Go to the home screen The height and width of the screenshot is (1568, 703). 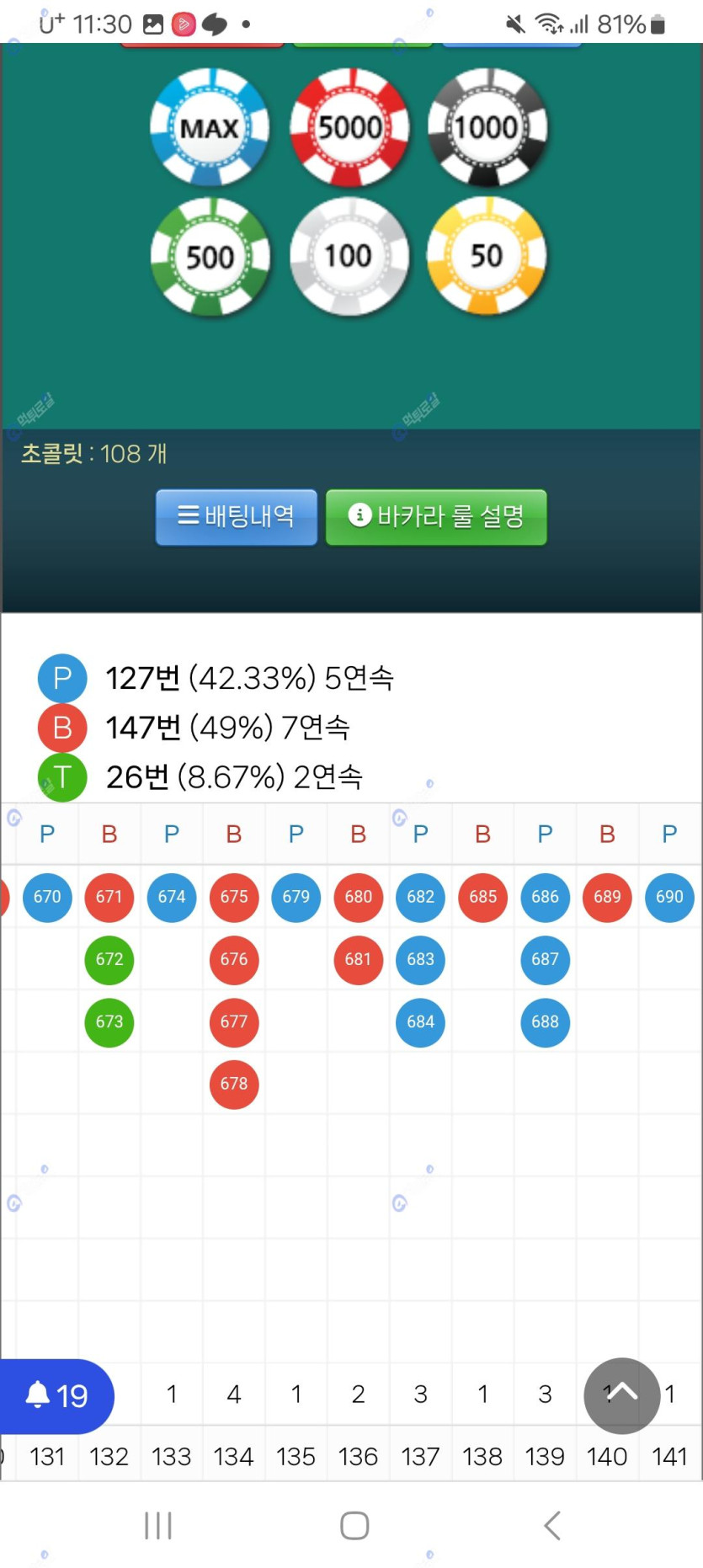[x=354, y=1525]
